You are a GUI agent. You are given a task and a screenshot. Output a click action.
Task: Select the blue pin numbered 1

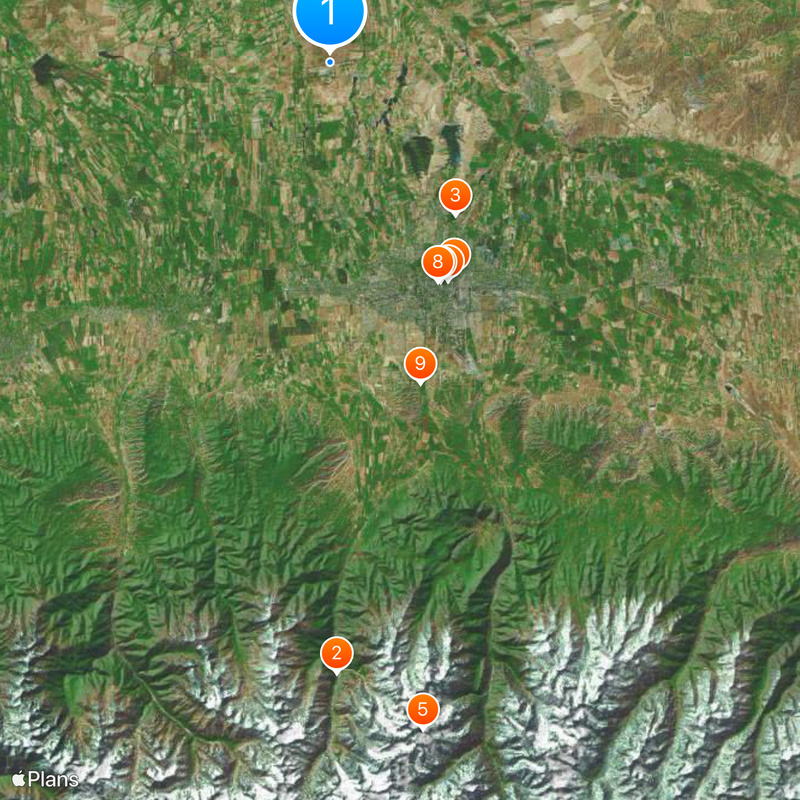pyautogui.click(x=330, y=14)
